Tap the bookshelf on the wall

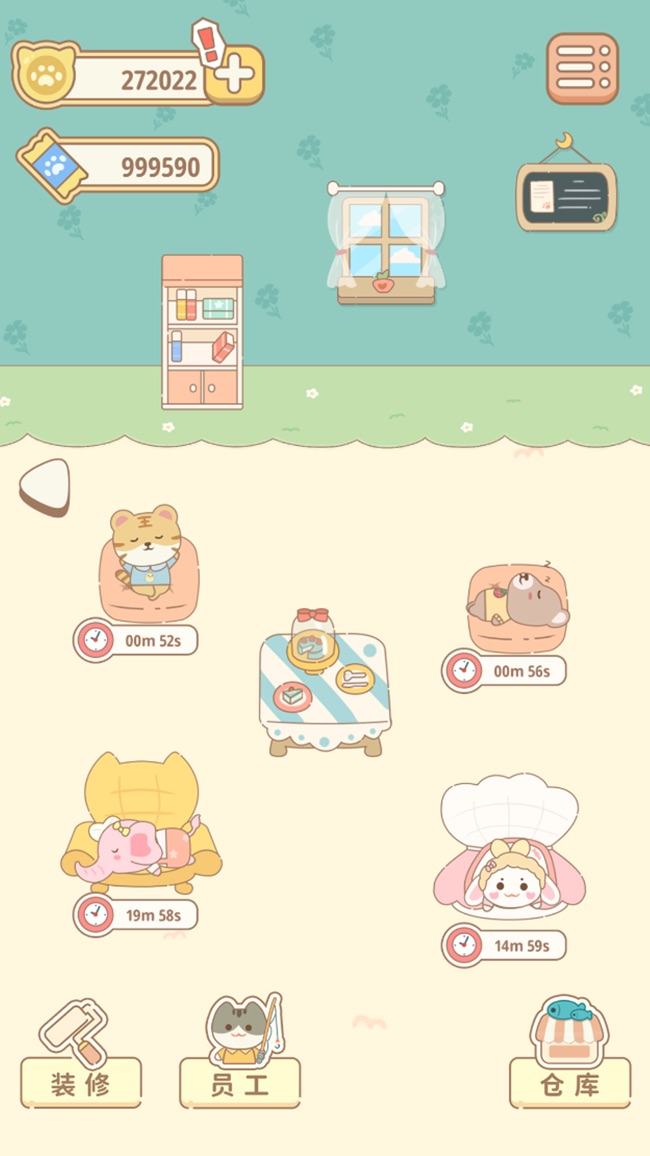[202, 332]
